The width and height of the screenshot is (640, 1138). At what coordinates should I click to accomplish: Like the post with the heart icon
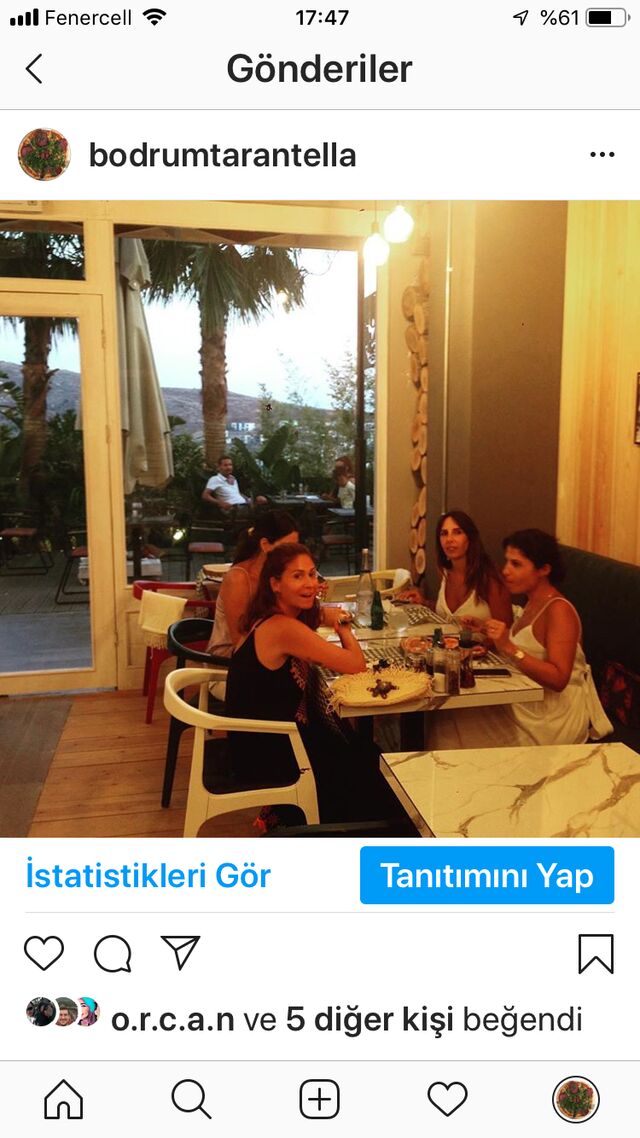(44, 954)
